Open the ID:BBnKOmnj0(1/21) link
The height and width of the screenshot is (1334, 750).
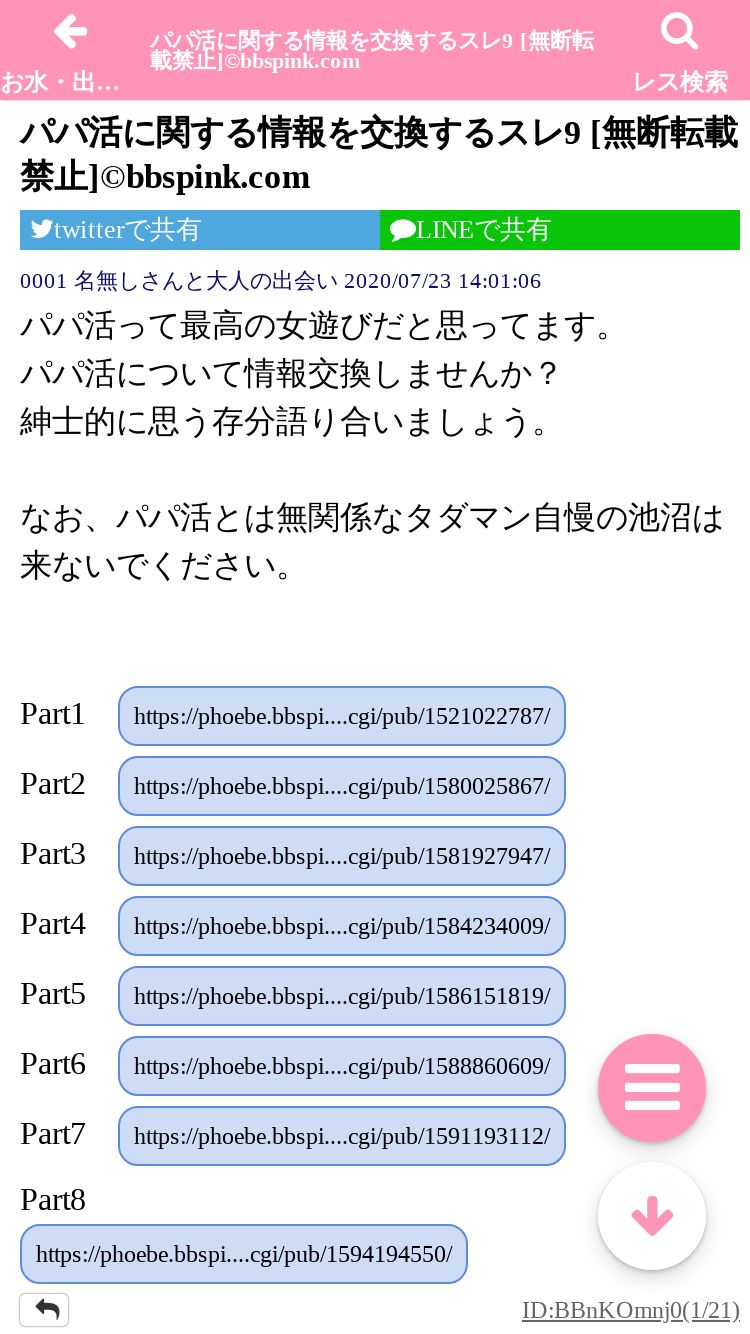point(631,1310)
